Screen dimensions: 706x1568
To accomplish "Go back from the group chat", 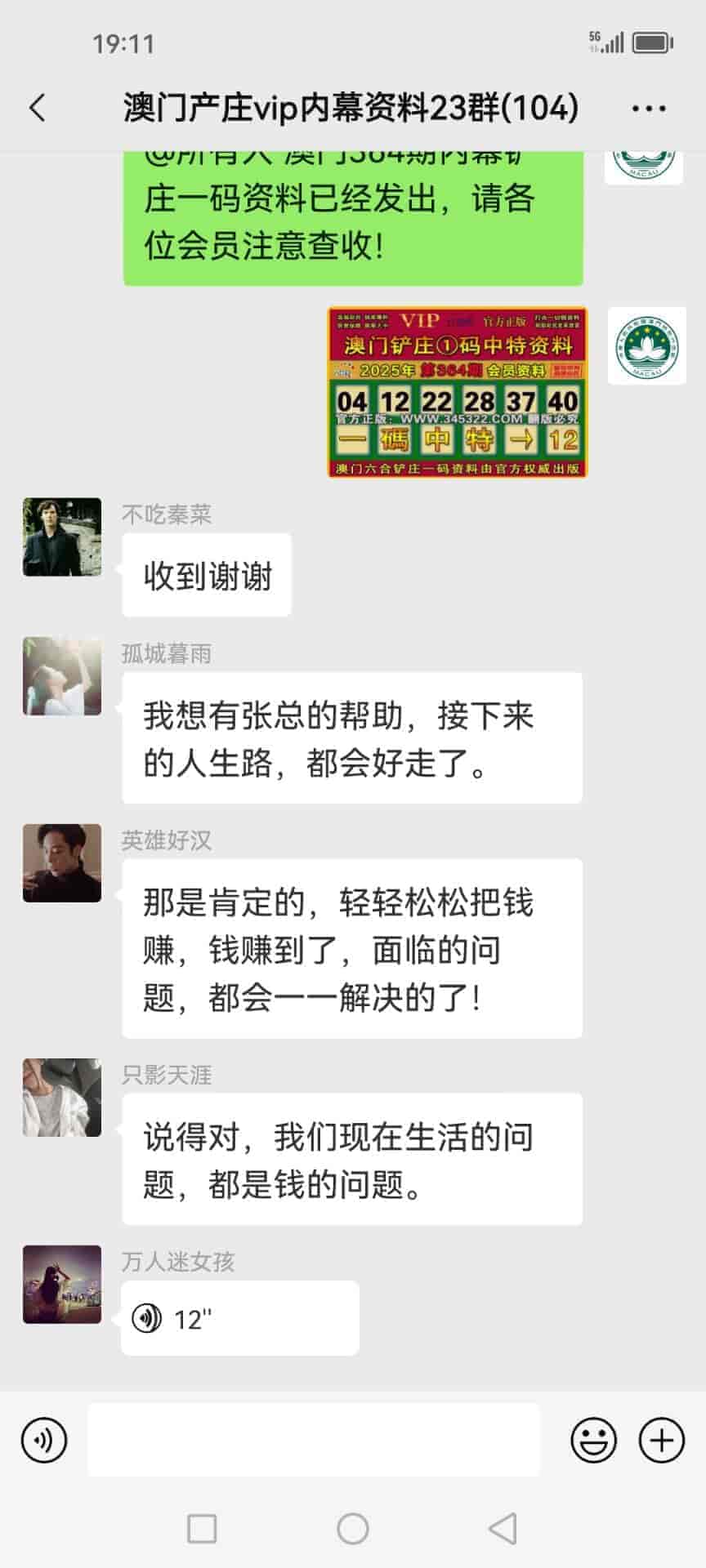I will (38, 108).
